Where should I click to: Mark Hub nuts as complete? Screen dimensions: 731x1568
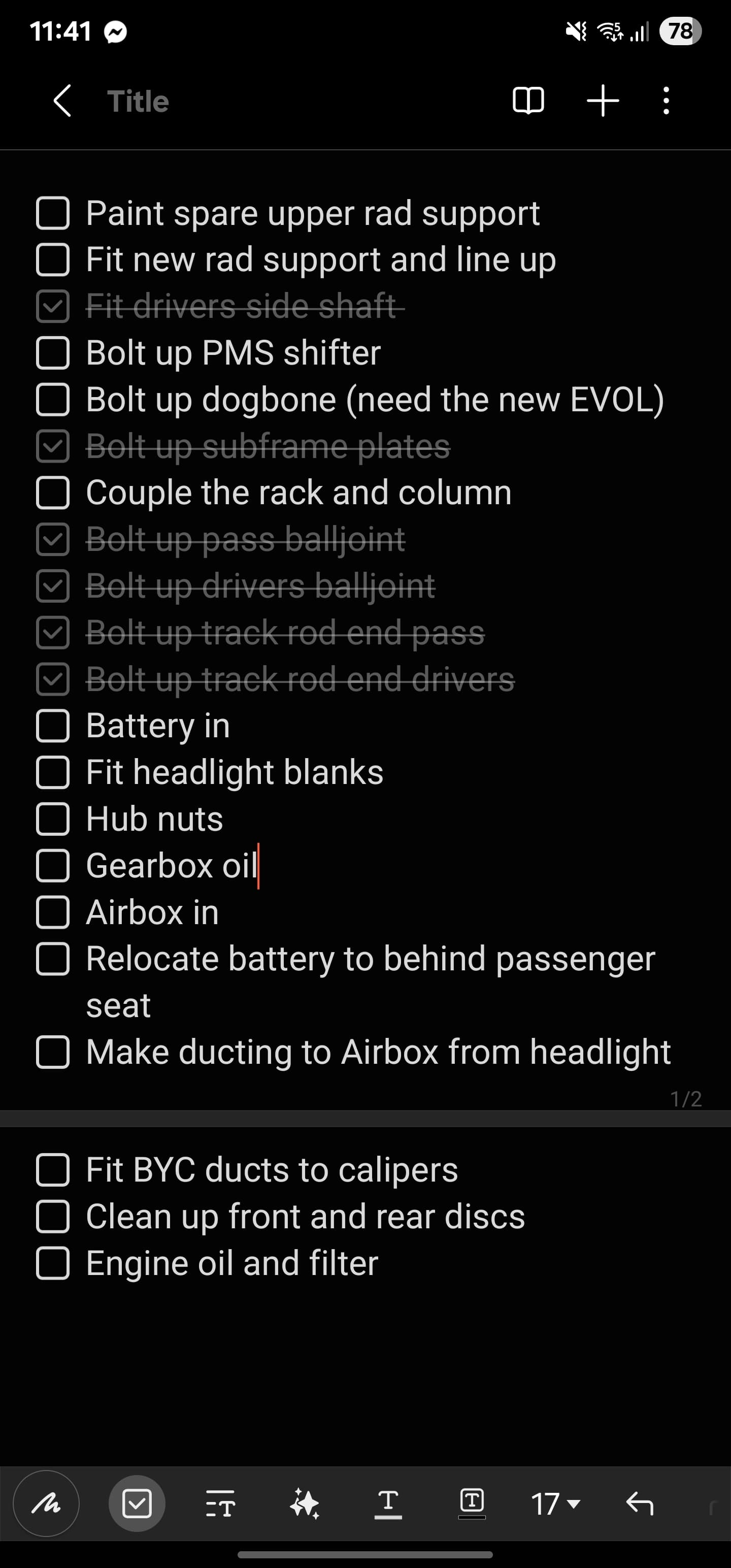tap(53, 819)
